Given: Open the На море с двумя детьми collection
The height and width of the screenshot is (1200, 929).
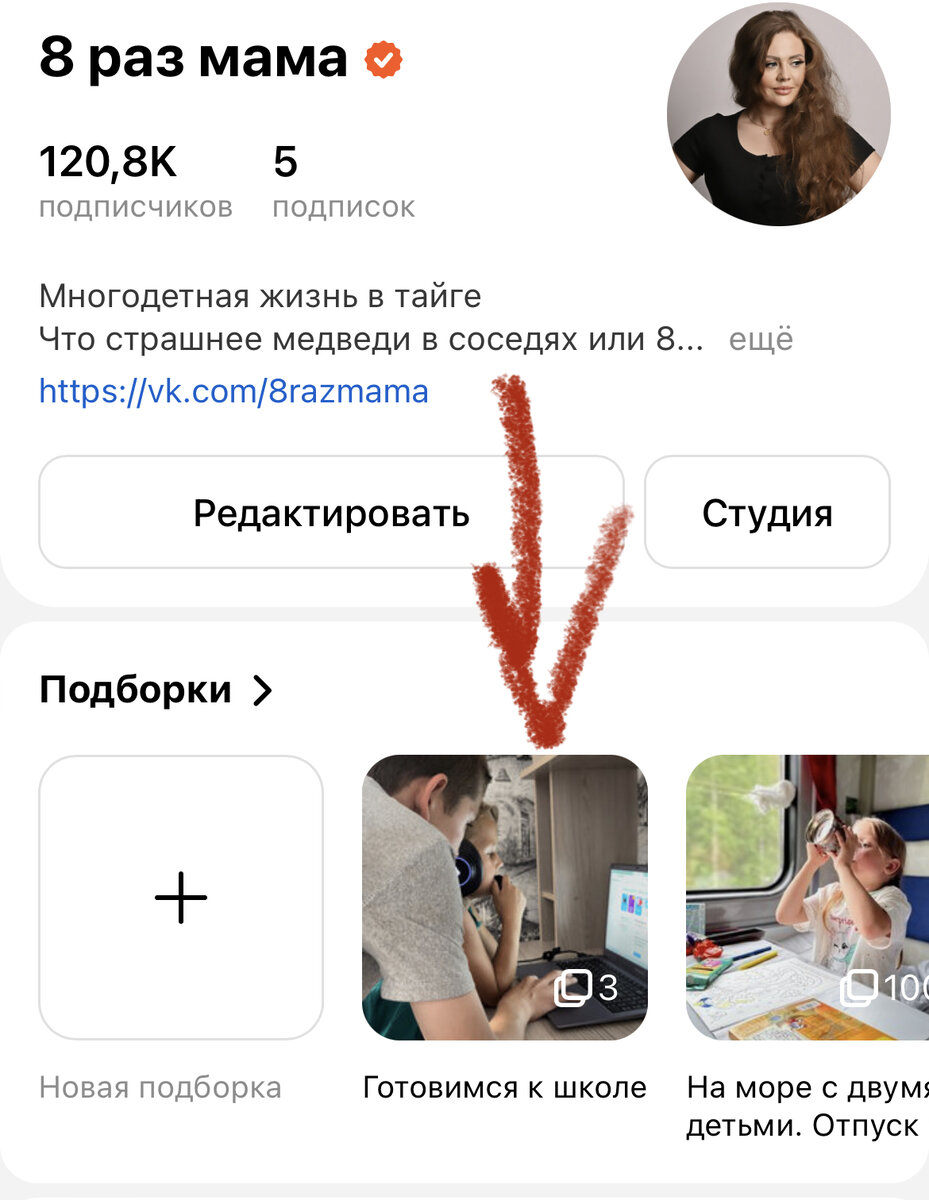Looking at the screenshot, I should coord(806,897).
